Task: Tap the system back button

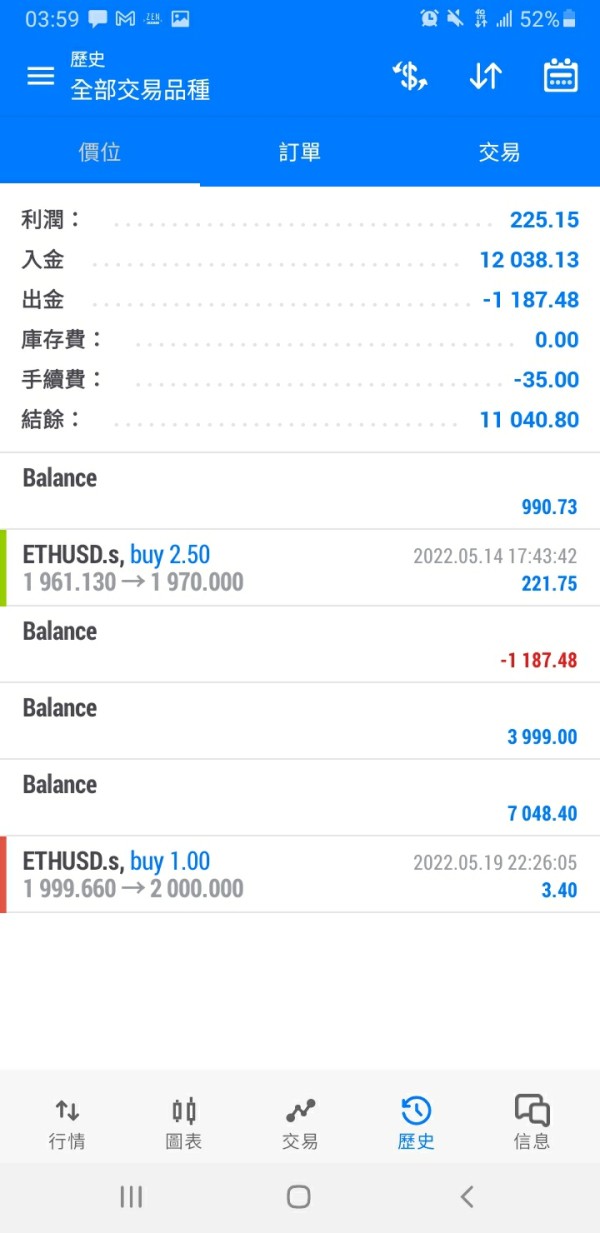Action: pyautogui.click(x=466, y=1197)
